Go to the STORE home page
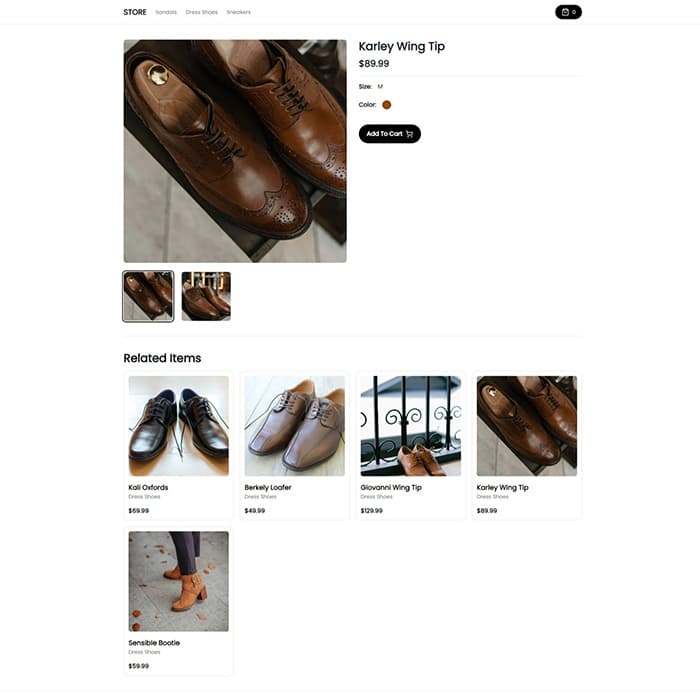The image size is (700, 700). [x=135, y=12]
